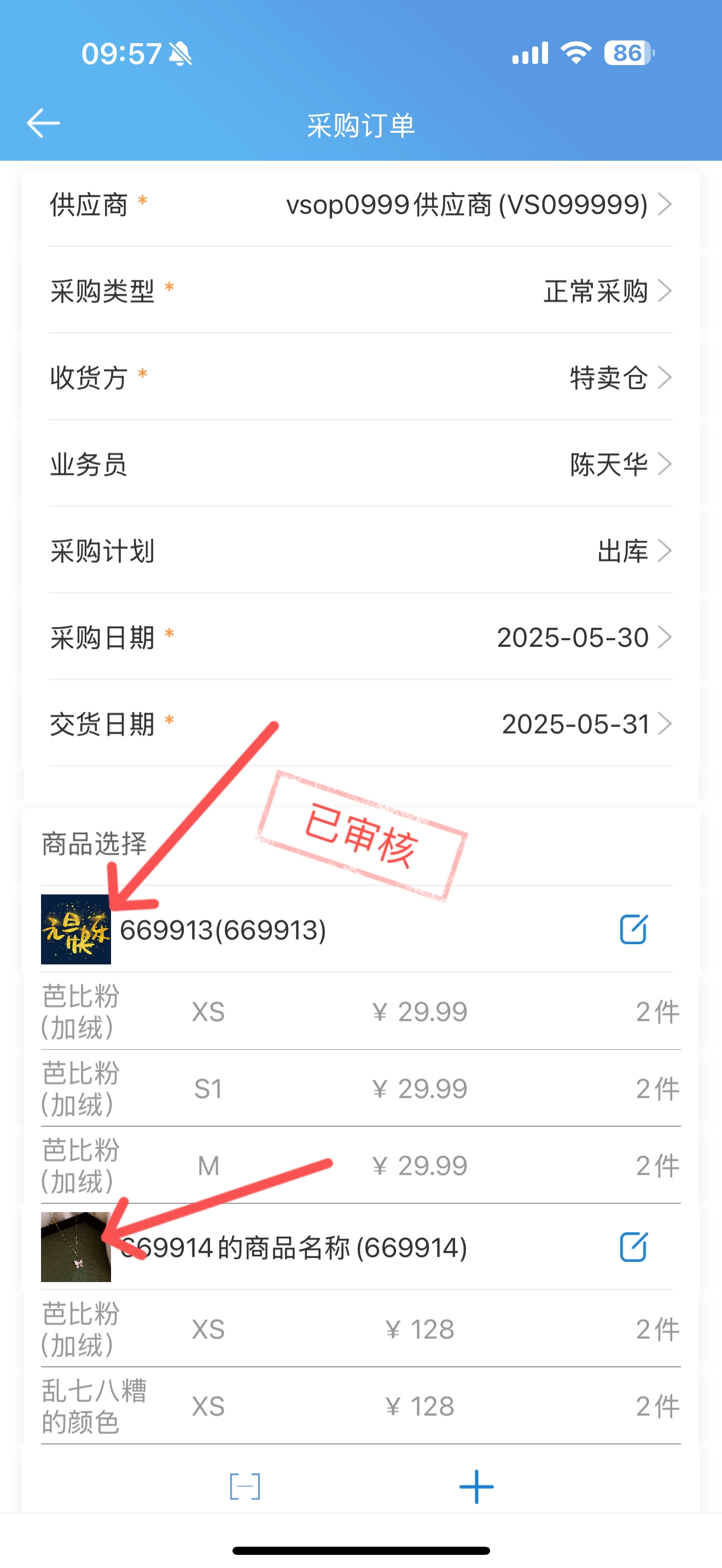Pick the 采购日期 2025-05-30
The width and height of the screenshot is (722, 1568).
(360, 637)
